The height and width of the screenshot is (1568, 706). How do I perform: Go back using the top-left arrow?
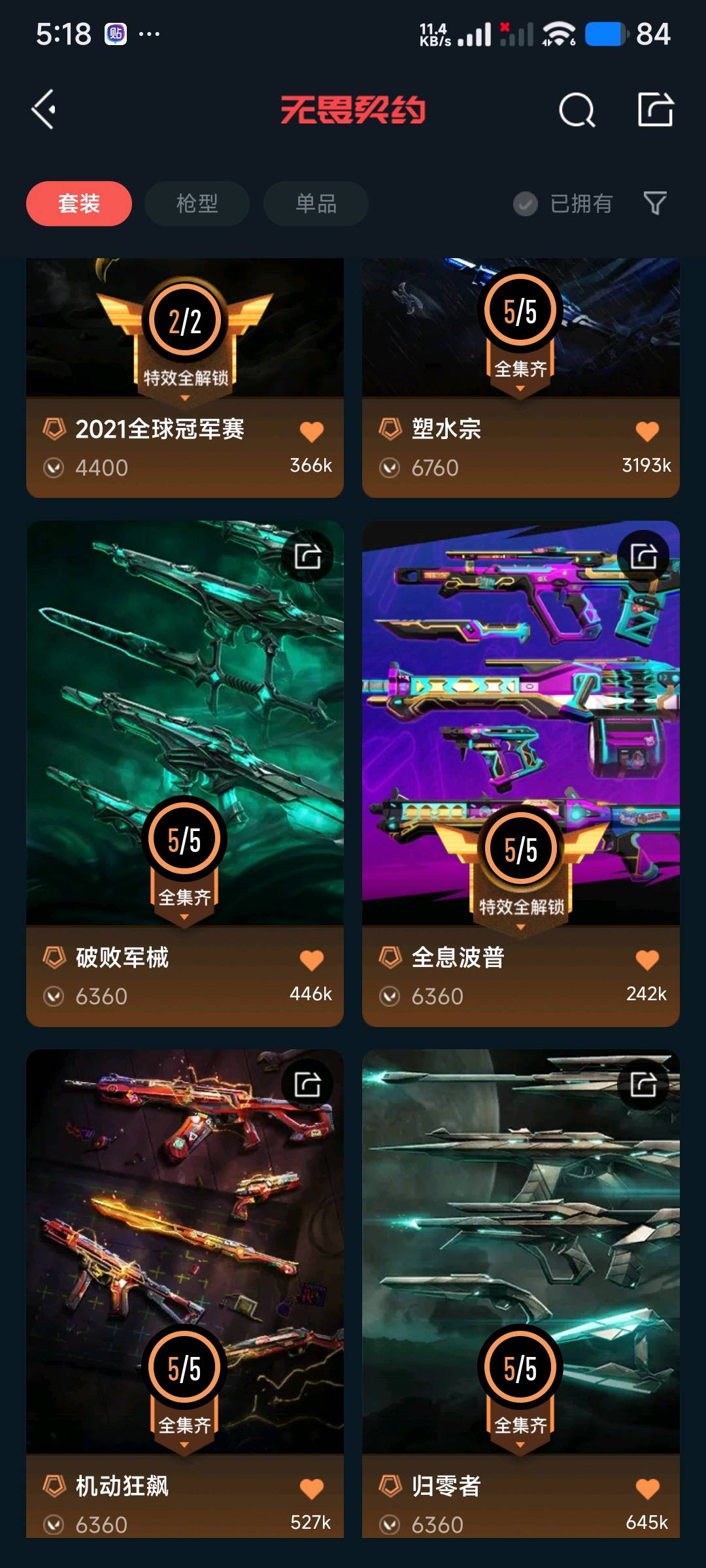(x=44, y=109)
